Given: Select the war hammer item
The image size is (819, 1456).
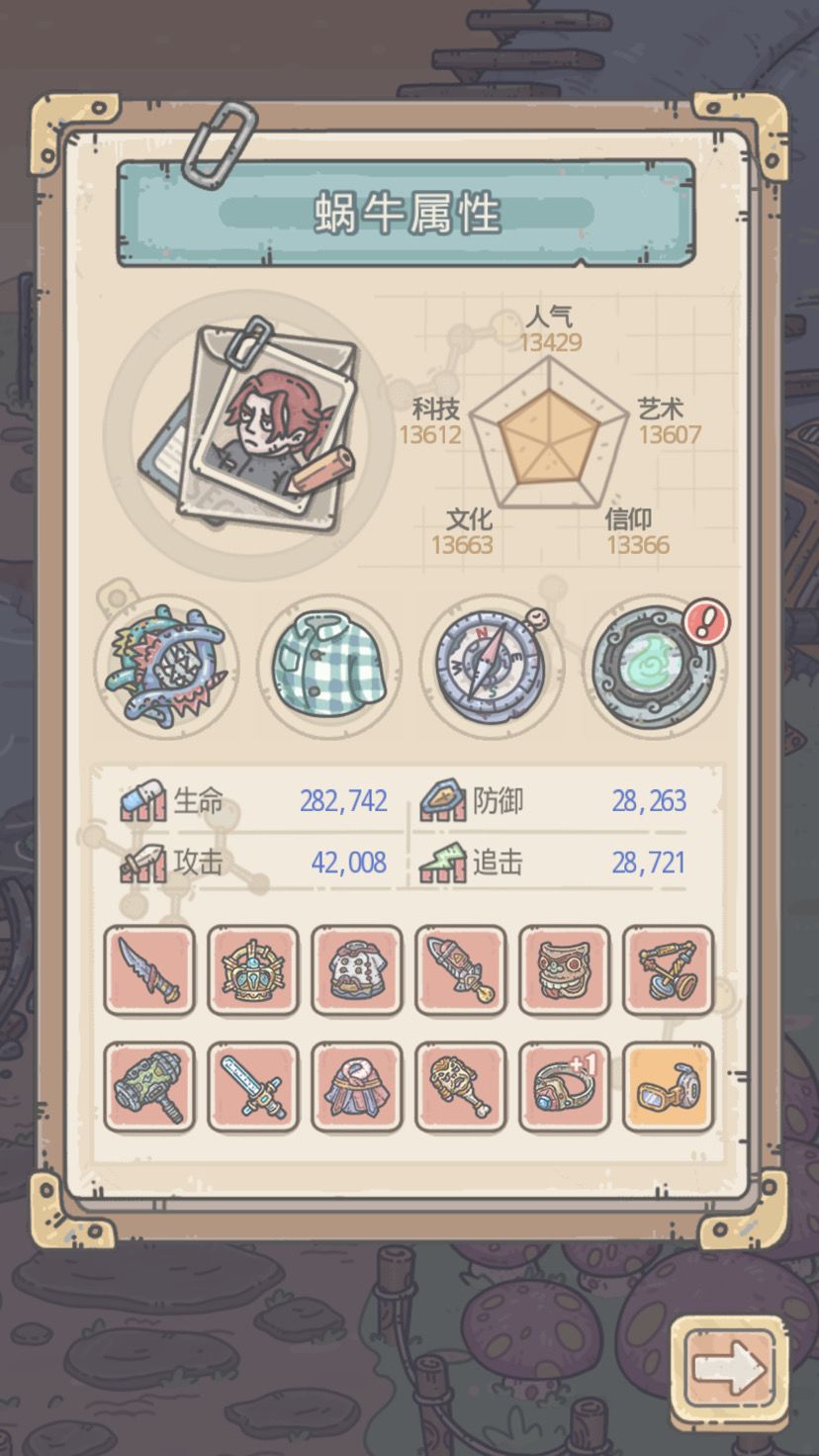Looking at the screenshot, I should click(x=148, y=1085).
